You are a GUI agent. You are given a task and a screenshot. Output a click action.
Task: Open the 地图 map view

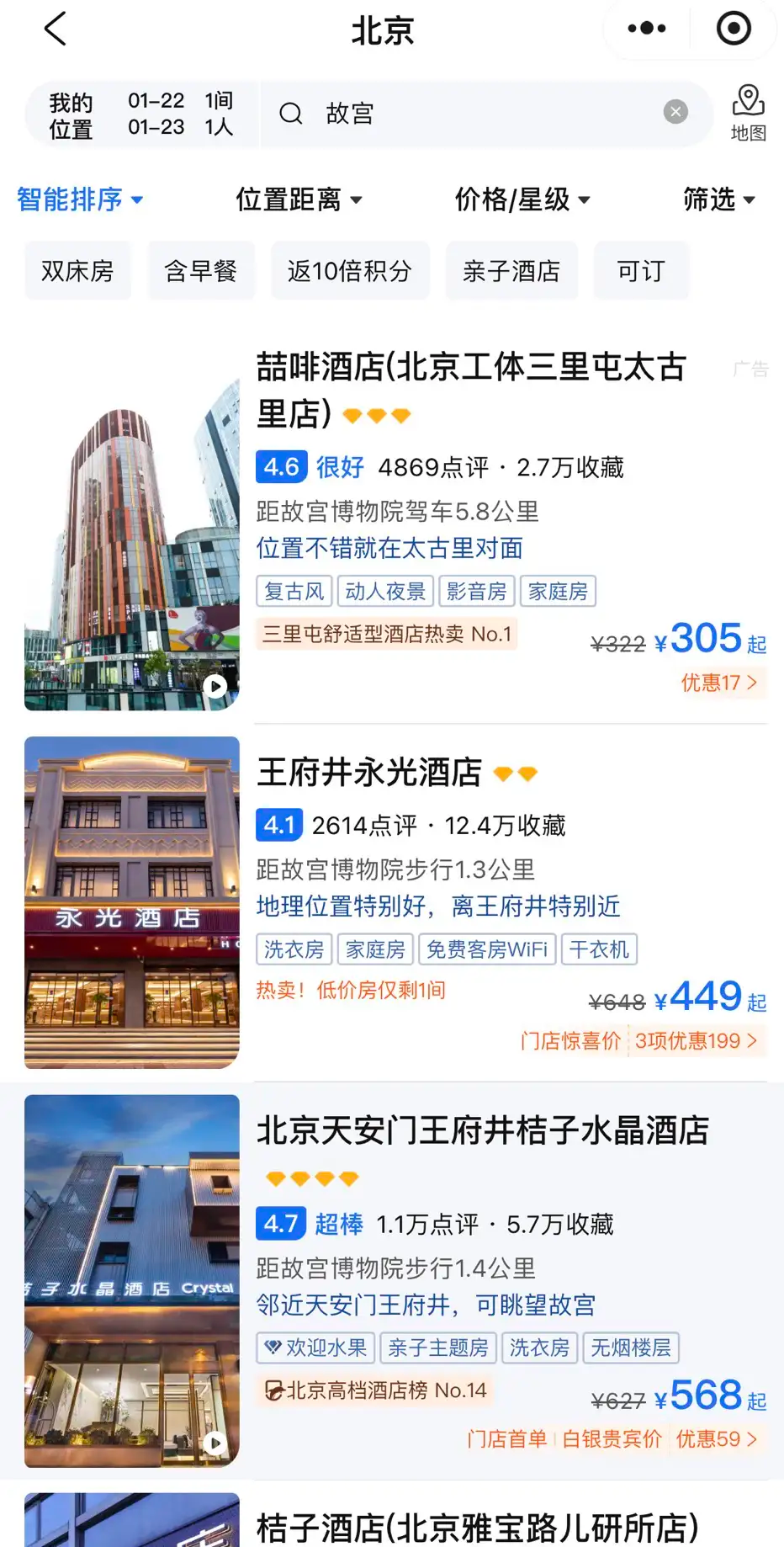(748, 113)
